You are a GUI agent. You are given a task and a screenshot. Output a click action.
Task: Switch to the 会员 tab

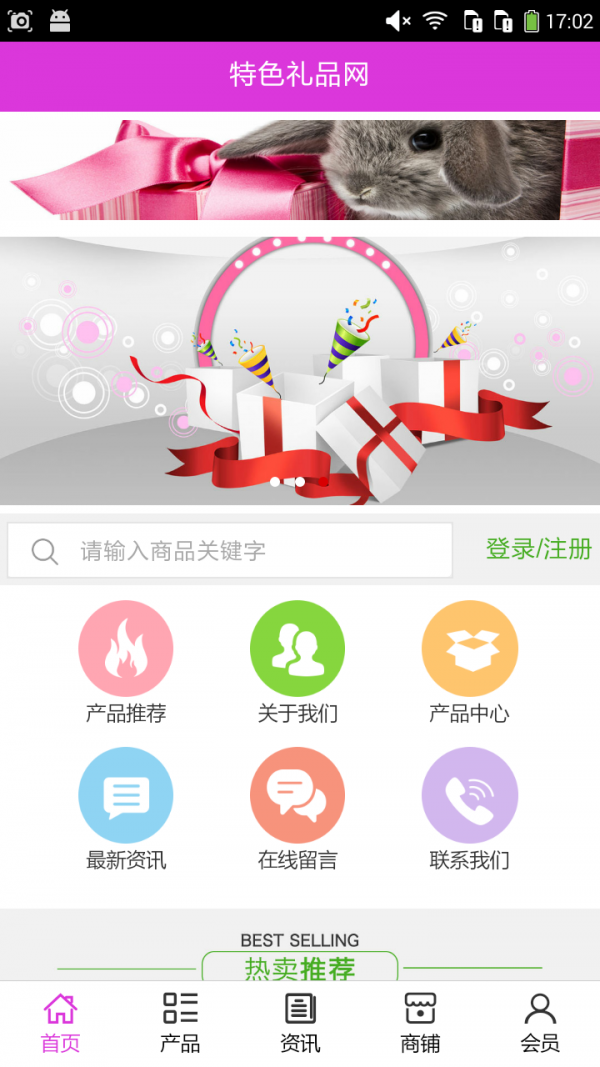click(540, 1022)
